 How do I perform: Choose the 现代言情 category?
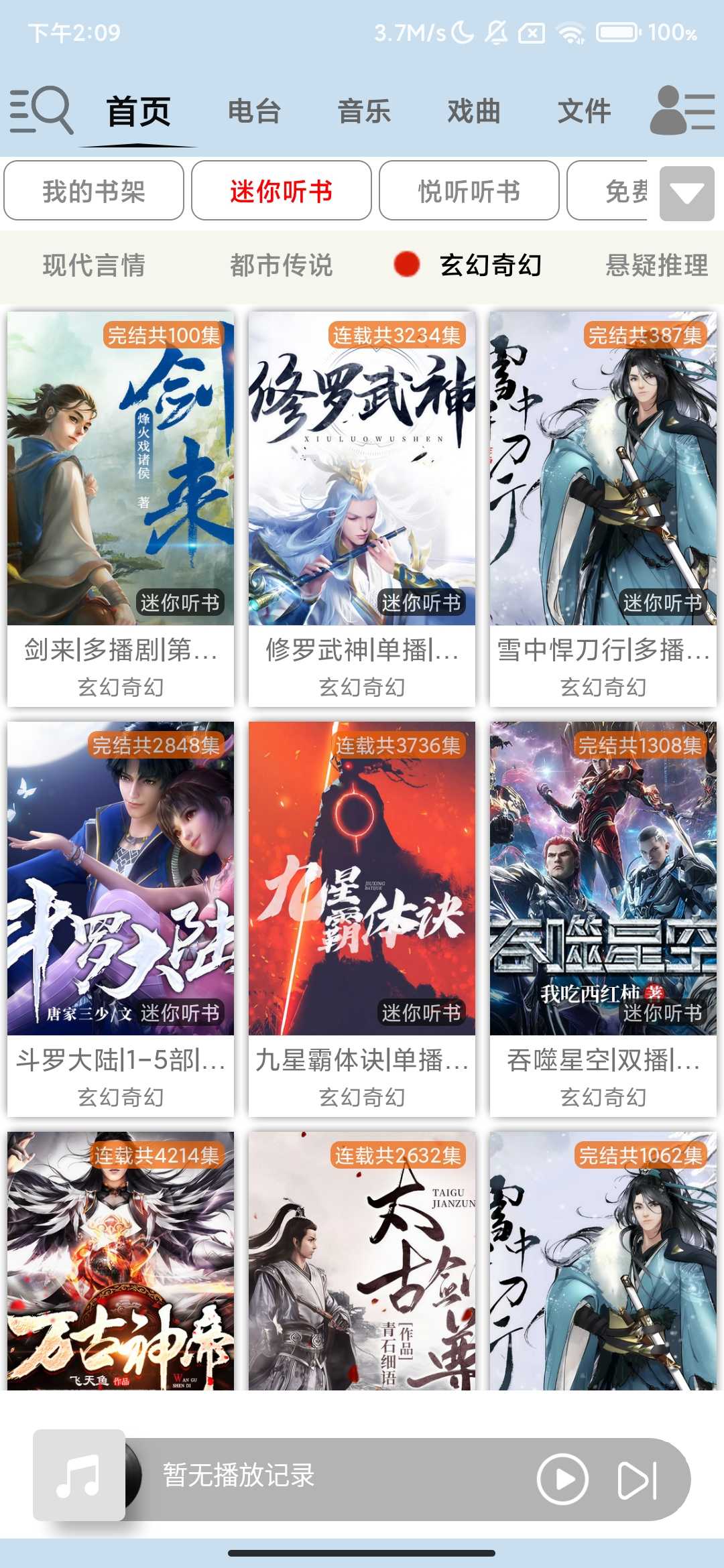click(x=94, y=265)
